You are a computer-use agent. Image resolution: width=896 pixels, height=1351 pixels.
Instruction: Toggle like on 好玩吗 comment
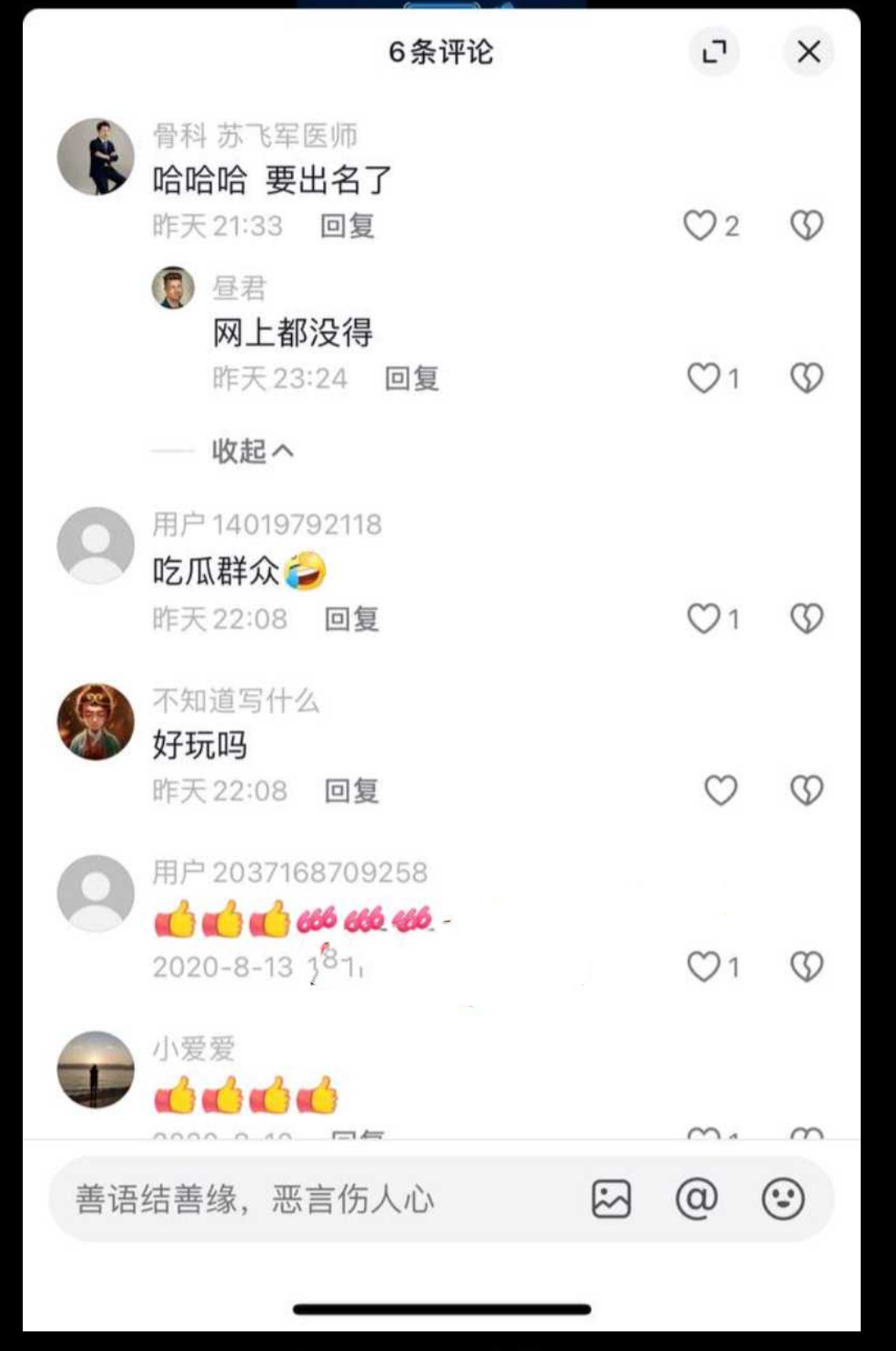coord(720,791)
